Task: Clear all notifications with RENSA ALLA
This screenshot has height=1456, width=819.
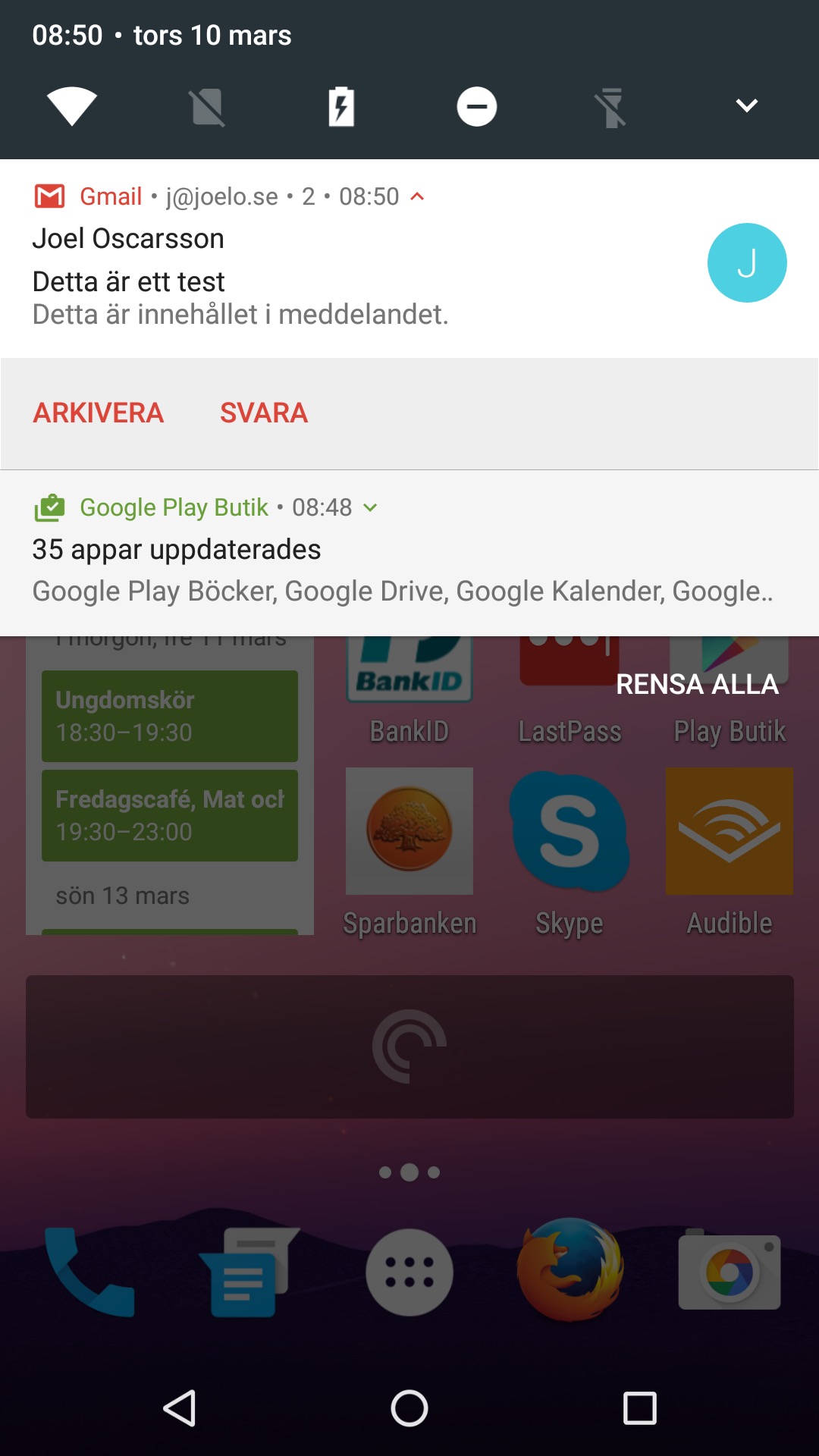Action: pyautogui.click(x=697, y=684)
